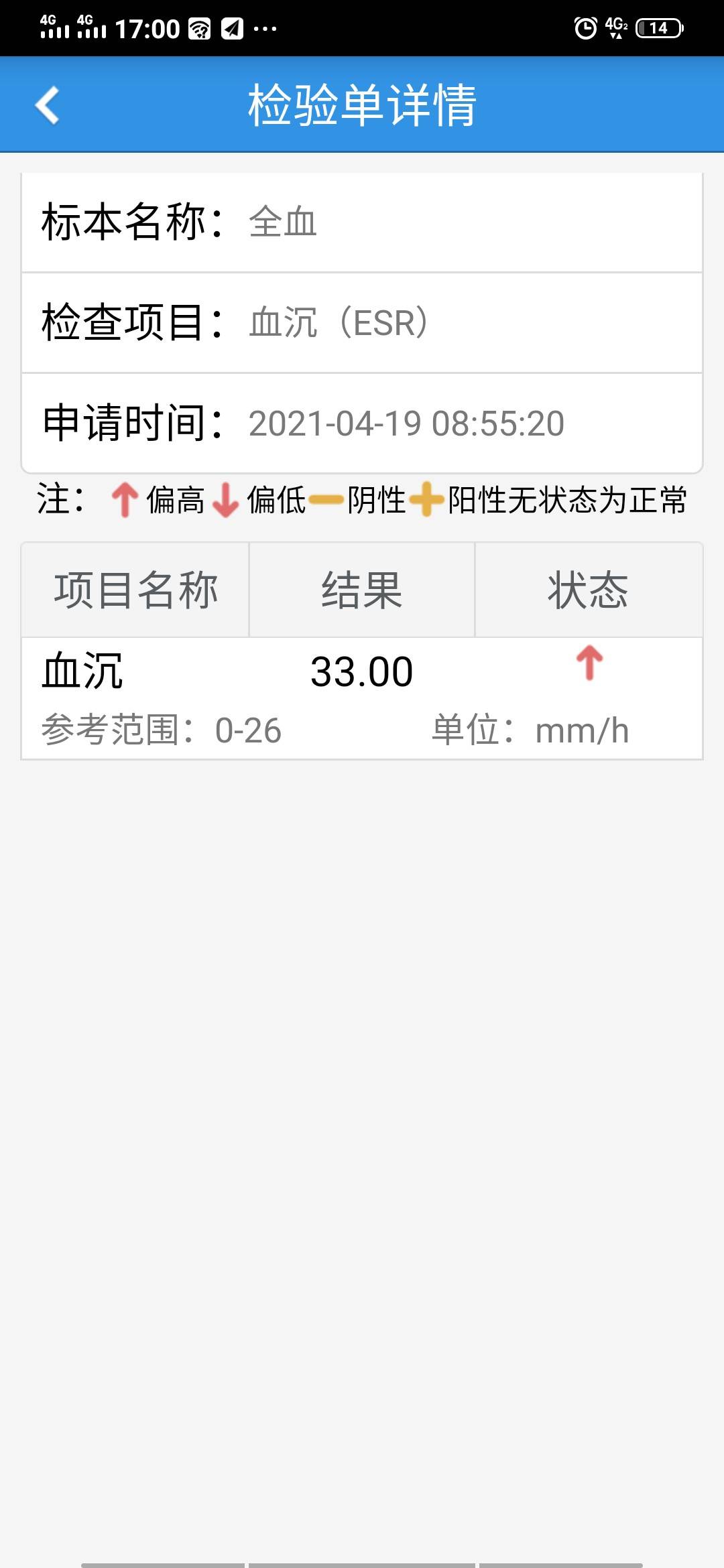The width and height of the screenshot is (724, 1568).
Task: Tap the paper plane app icon in status bar
Action: click(x=231, y=27)
